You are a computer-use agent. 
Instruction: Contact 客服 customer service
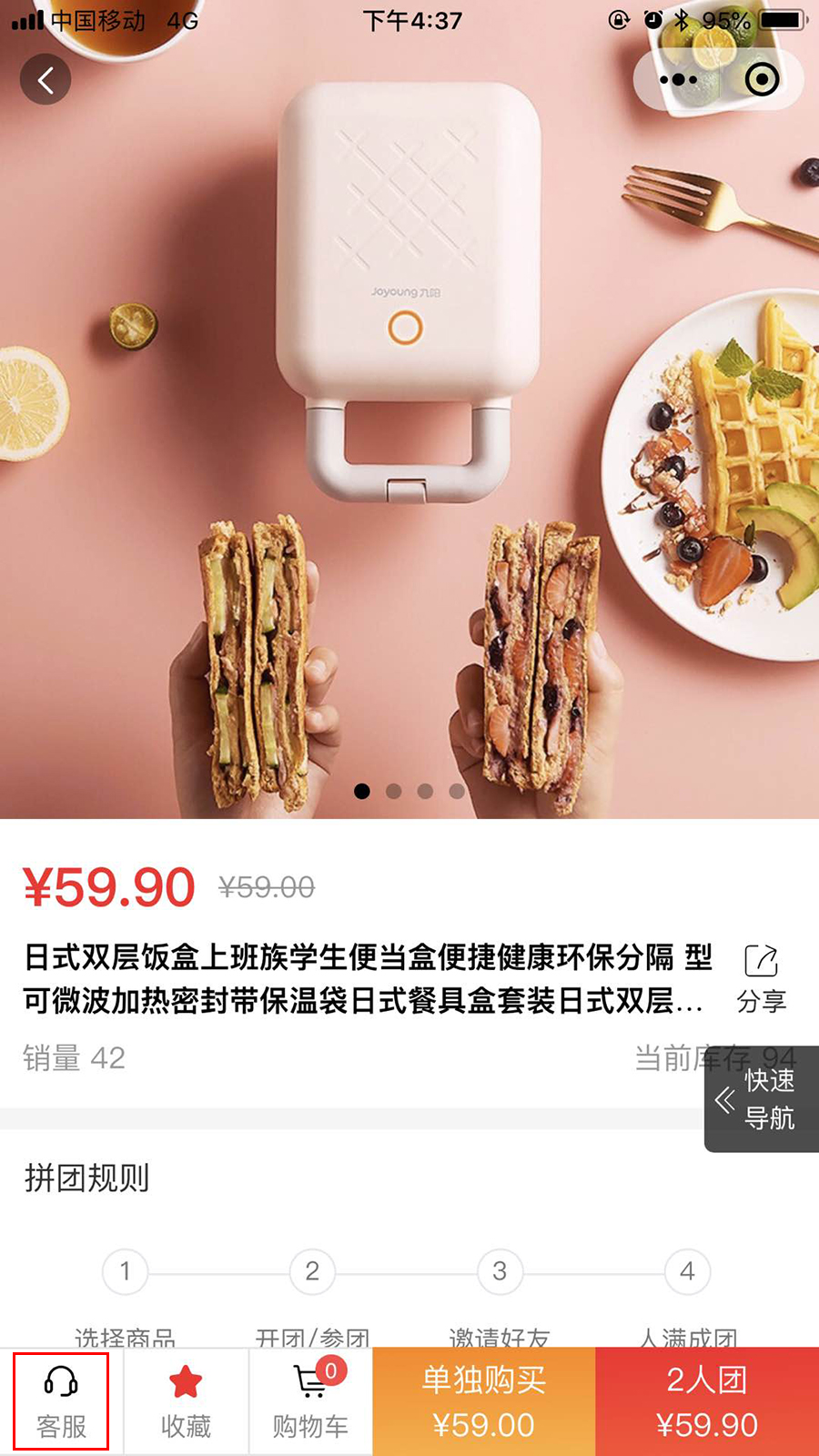tap(61, 1401)
